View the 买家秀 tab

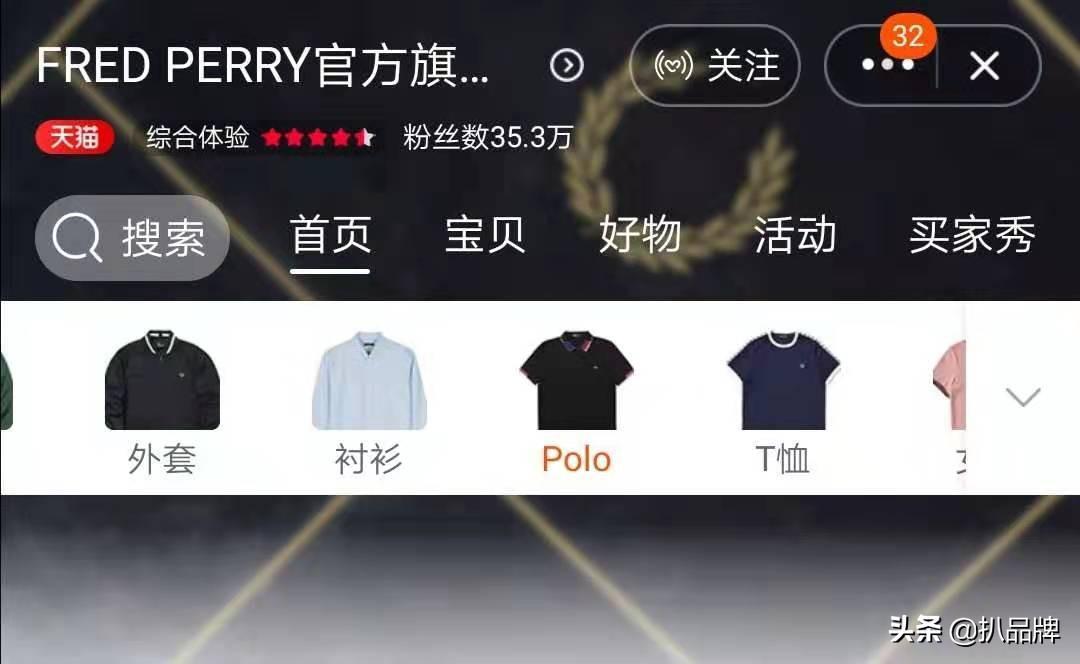tap(971, 236)
